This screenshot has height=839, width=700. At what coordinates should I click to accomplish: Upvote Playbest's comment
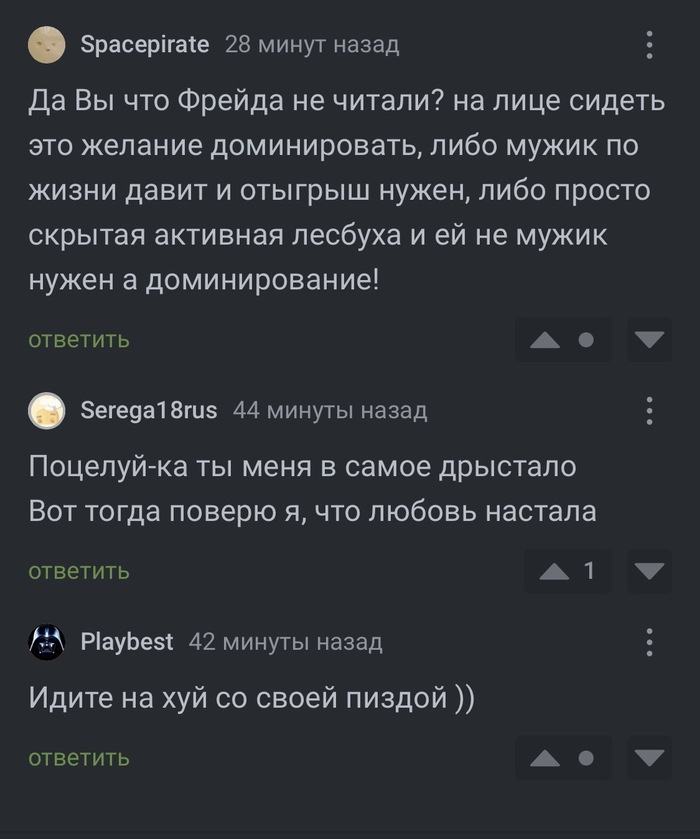pyautogui.click(x=545, y=758)
